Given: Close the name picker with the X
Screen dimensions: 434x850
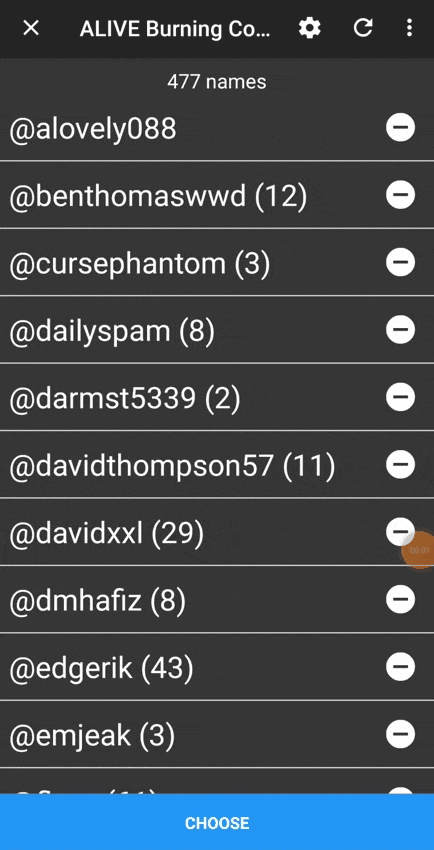Looking at the screenshot, I should (x=31, y=28).
